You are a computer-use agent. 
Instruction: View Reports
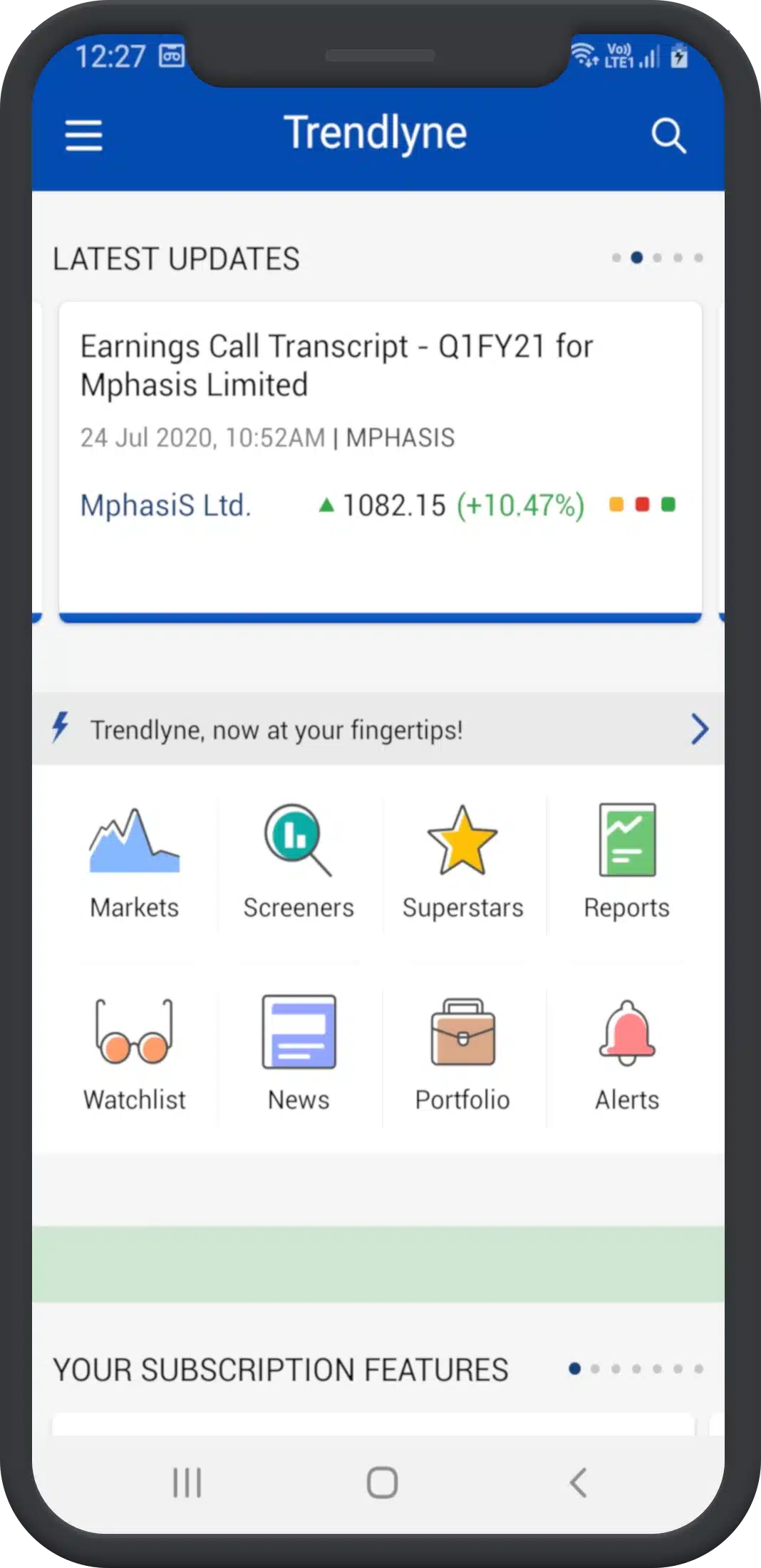(627, 862)
